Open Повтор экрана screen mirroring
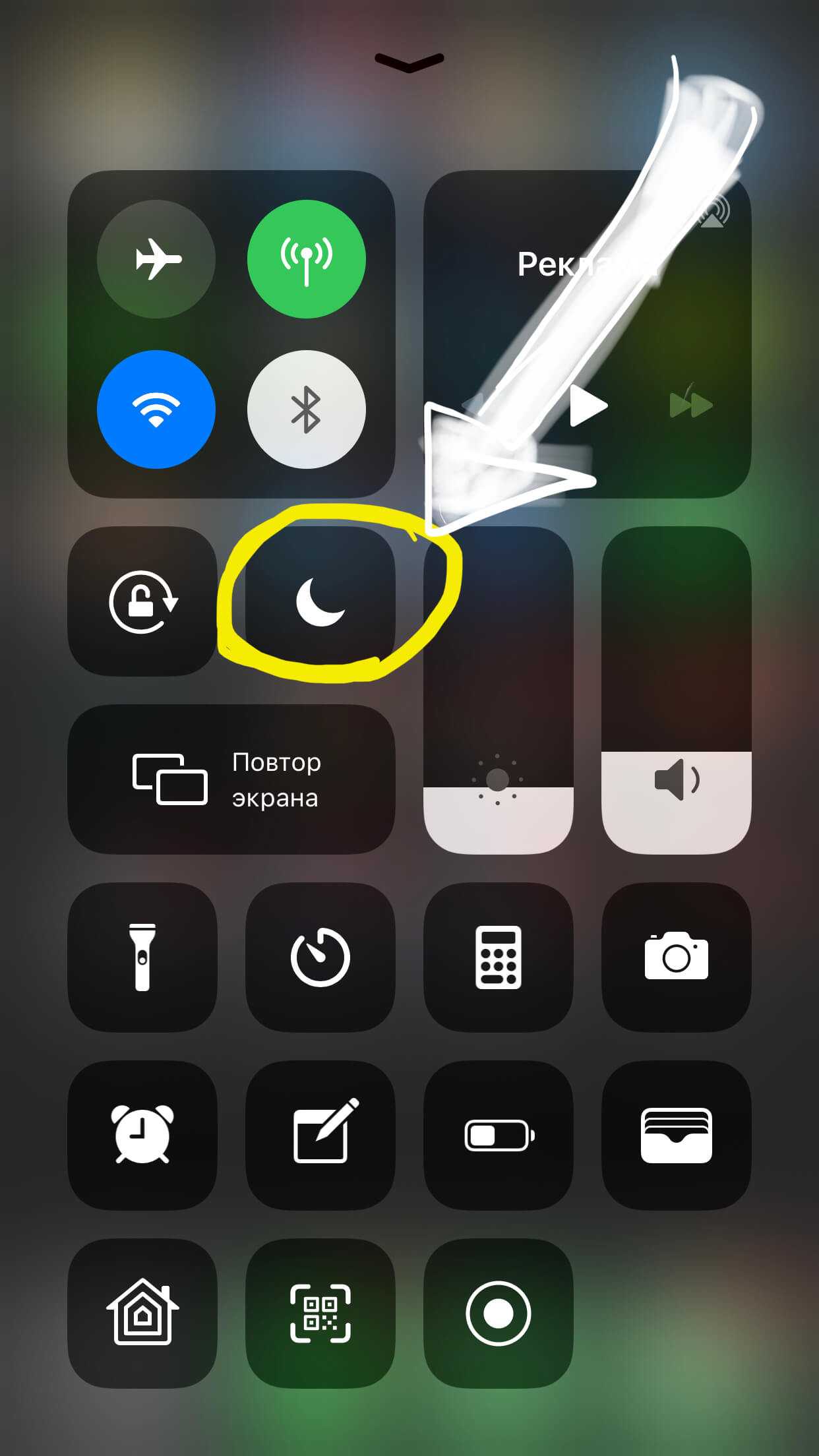This screenshot has width=819, height=1456. 231,779
